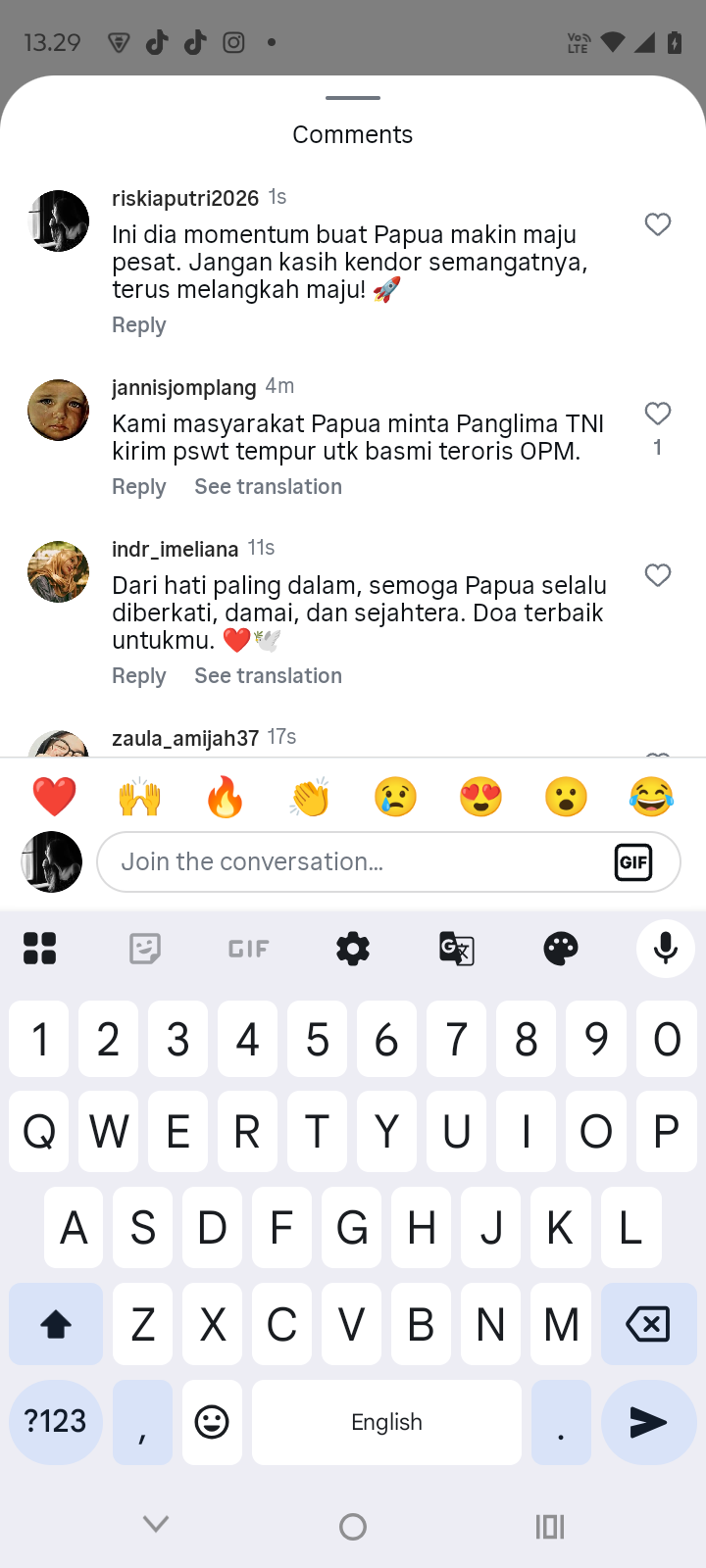See translation of jannisjomplang's comment

coord(268,487)
